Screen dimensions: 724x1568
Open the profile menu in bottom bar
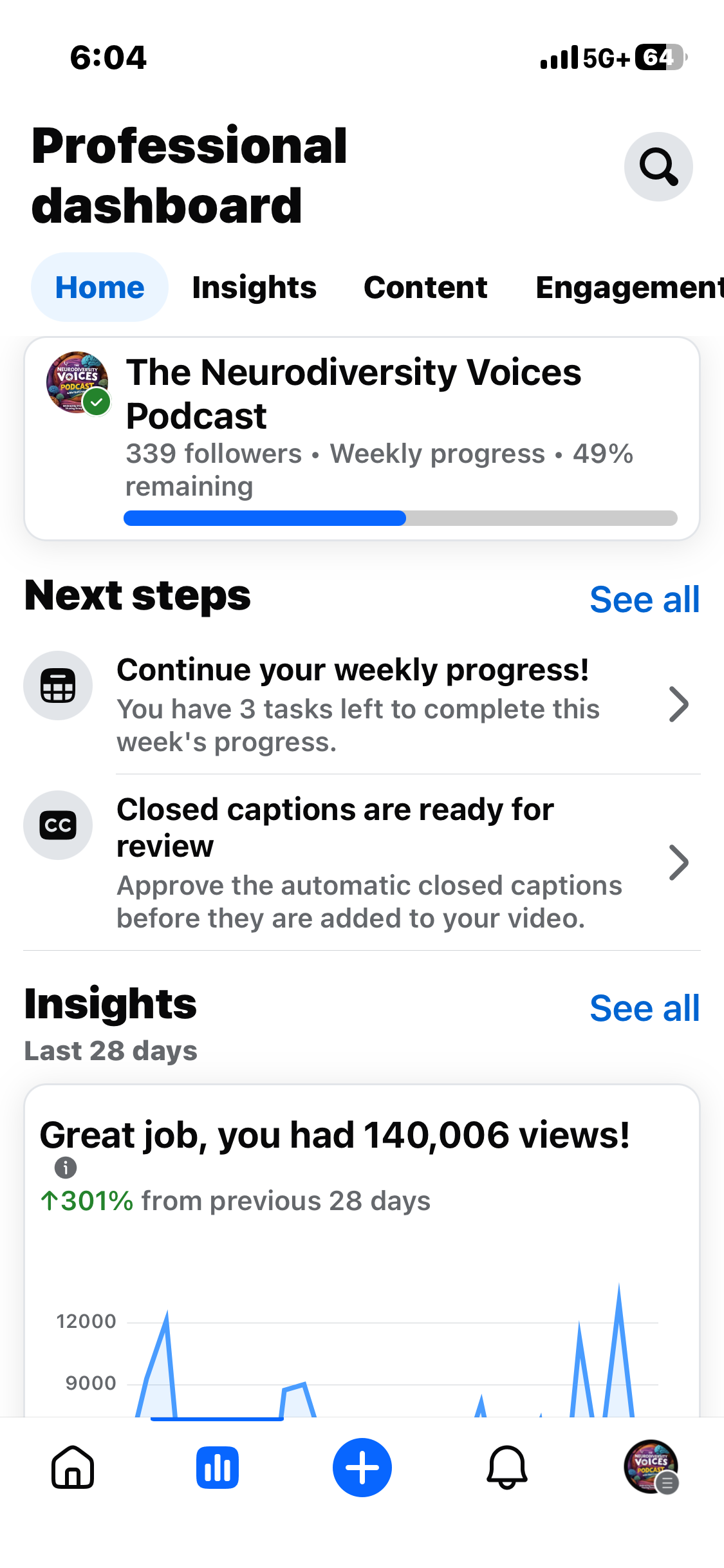651,1468
